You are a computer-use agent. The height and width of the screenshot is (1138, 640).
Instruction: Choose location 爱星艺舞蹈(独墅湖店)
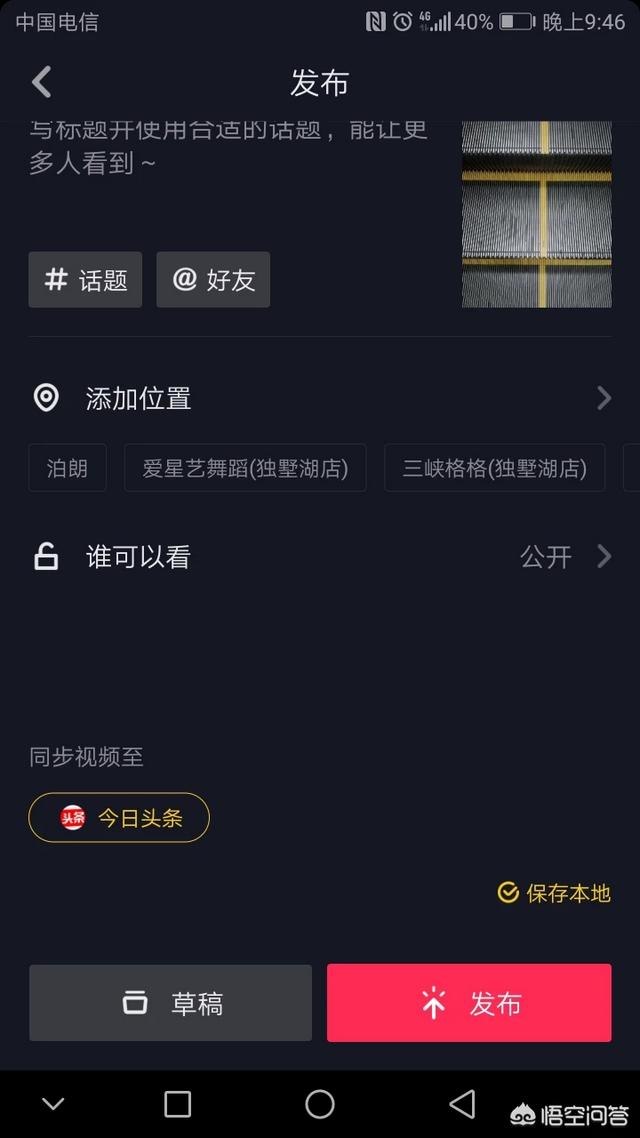[x=245, y=468]
